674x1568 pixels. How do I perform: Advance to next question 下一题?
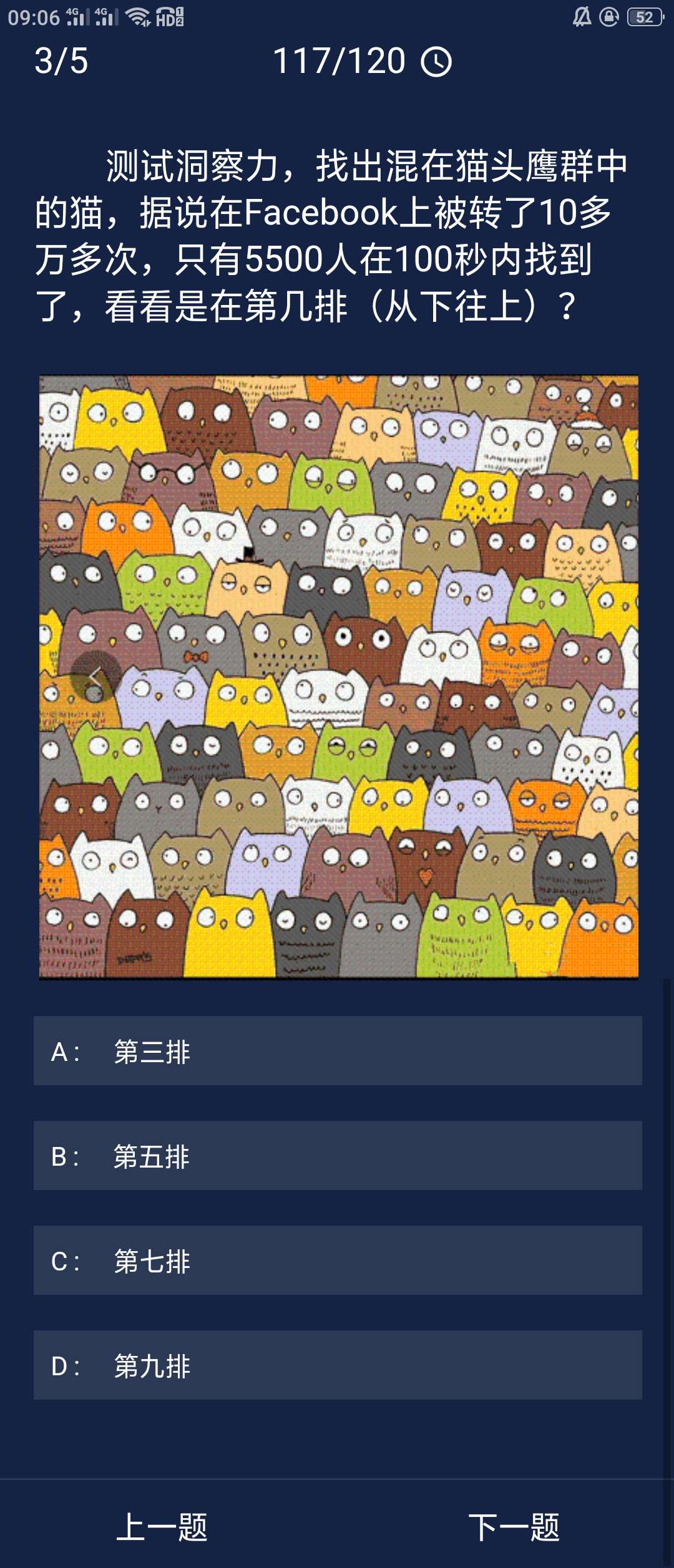514,1527
